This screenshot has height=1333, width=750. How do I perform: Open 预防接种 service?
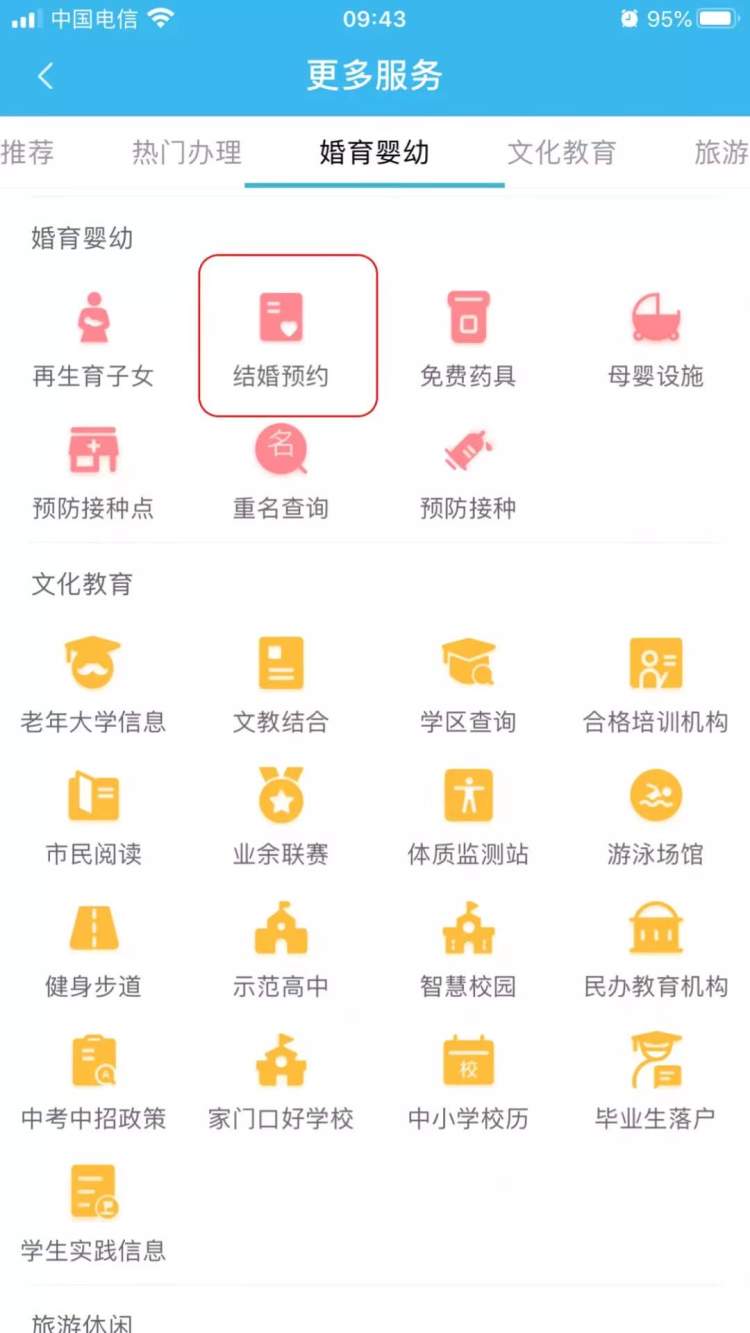pos(468,468)
